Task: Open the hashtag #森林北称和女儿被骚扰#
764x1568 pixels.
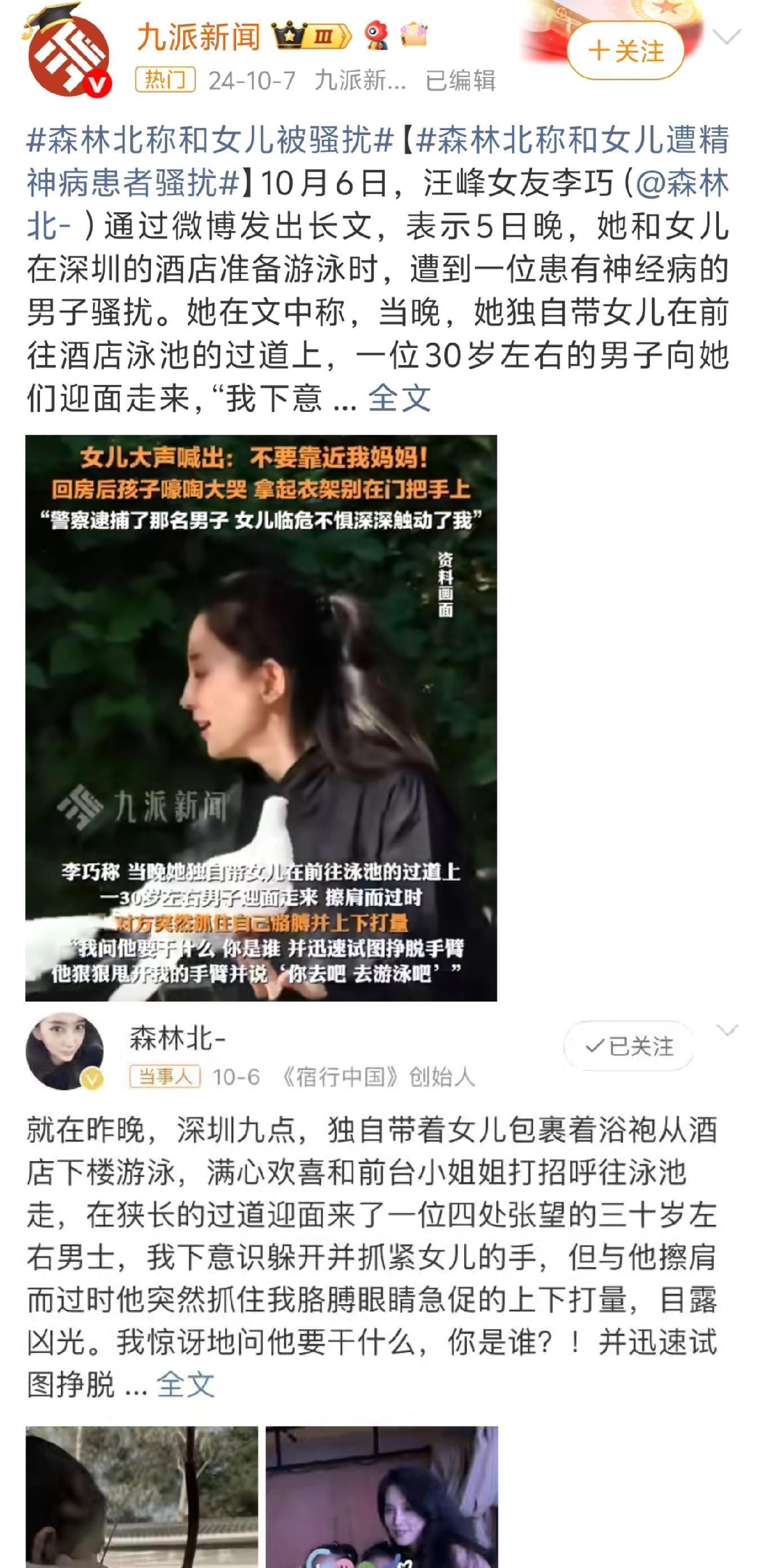Action: pyautogui.click(x=210, y=139)
